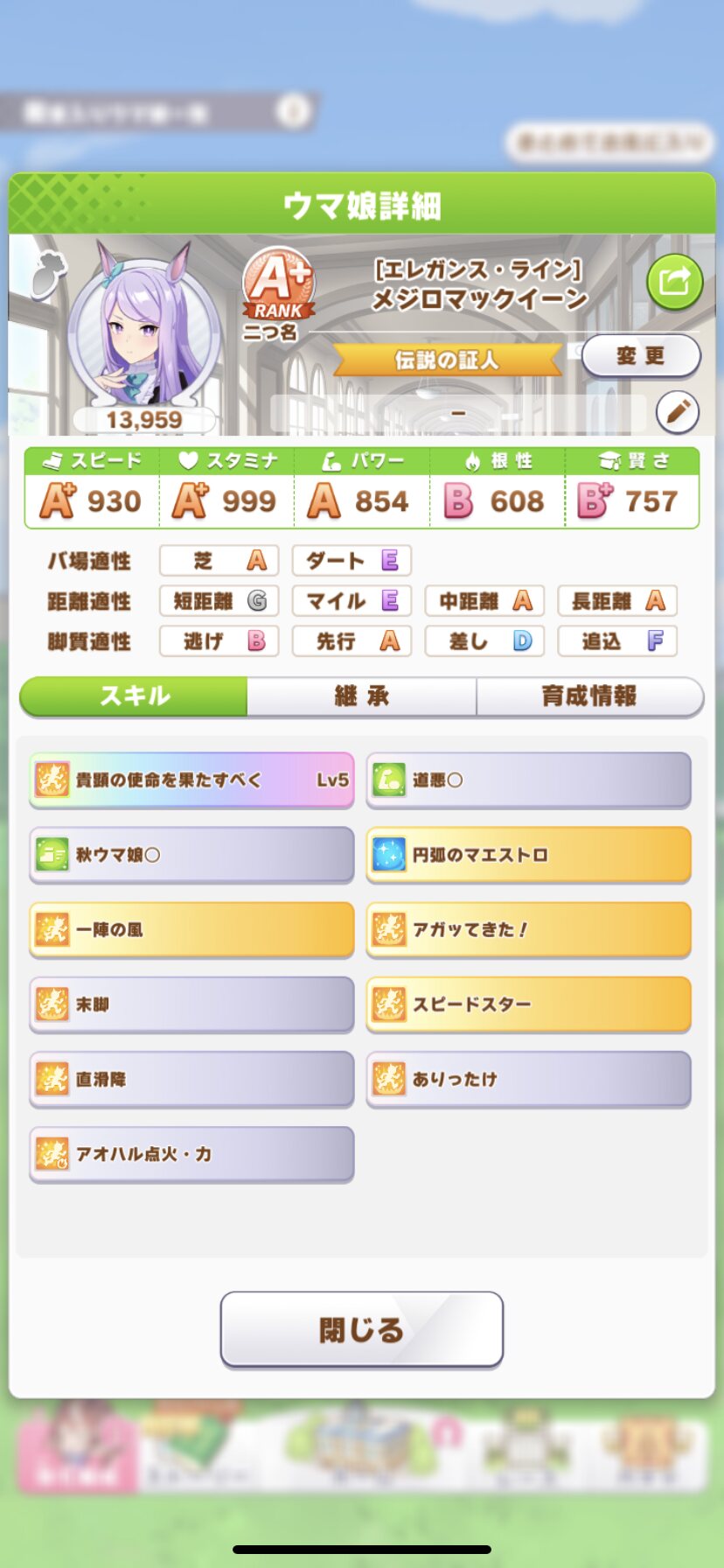Screen dimensions: 724x1568
Task: View skill 貴顕の使命を果たすべく
Action: pos(191,780)
